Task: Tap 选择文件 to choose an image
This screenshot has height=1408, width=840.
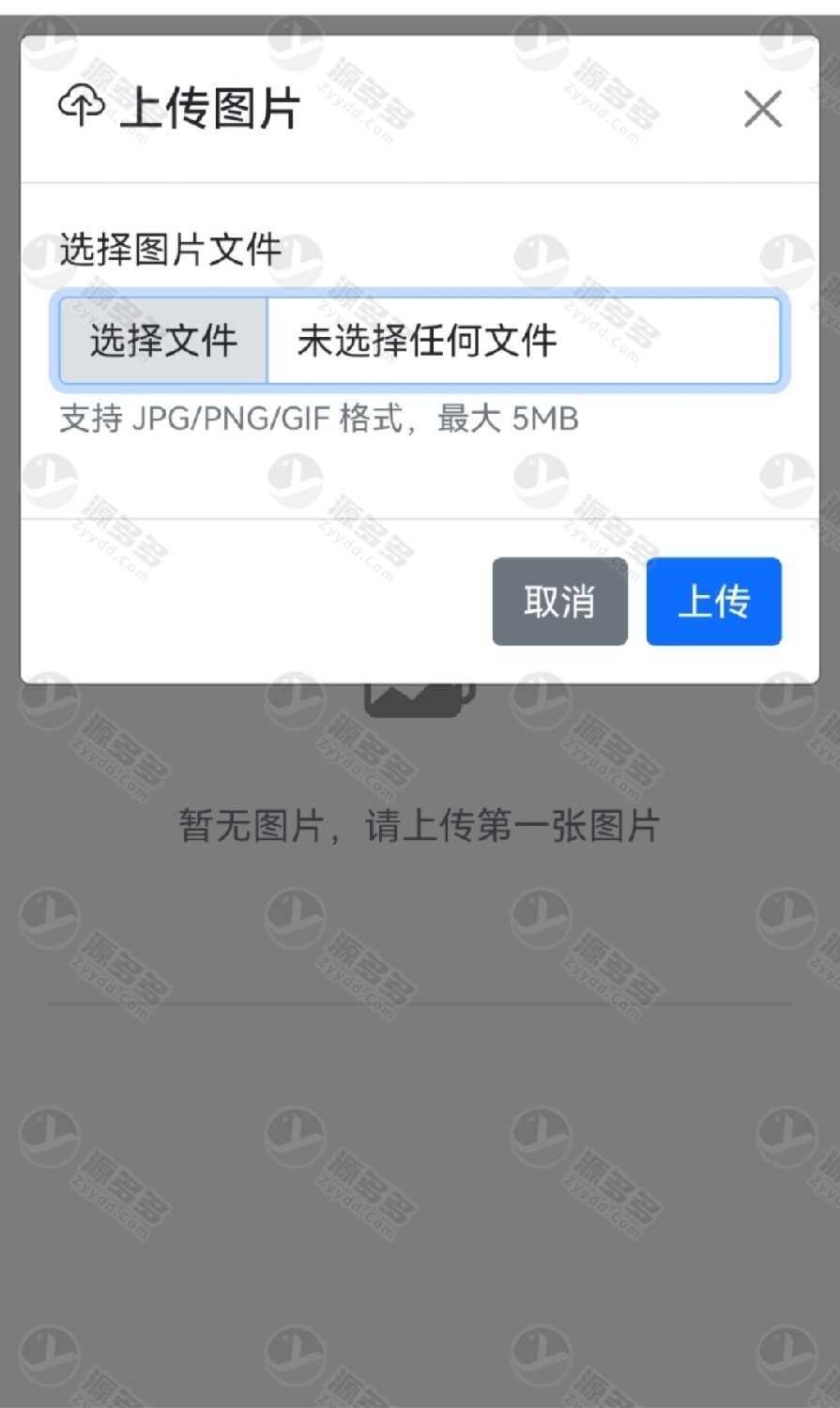Action: (163, 341)
